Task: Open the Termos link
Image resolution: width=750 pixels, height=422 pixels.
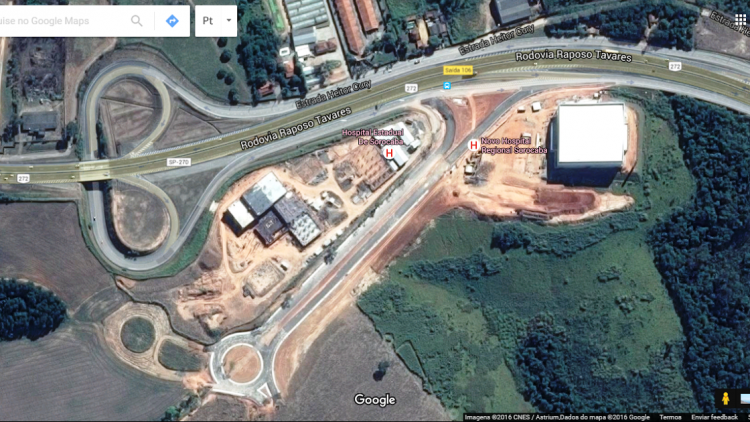Action: [x=670, y=417]
